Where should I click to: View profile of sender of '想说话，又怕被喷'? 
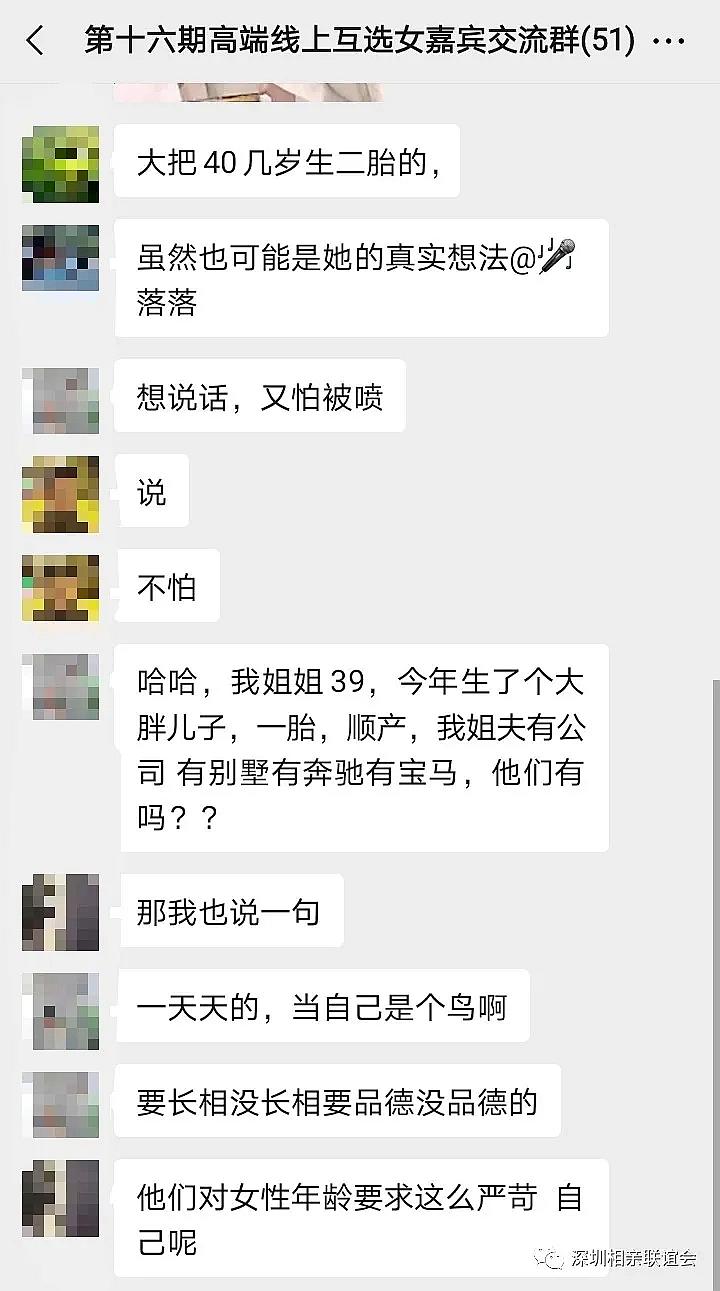[61, 400]
